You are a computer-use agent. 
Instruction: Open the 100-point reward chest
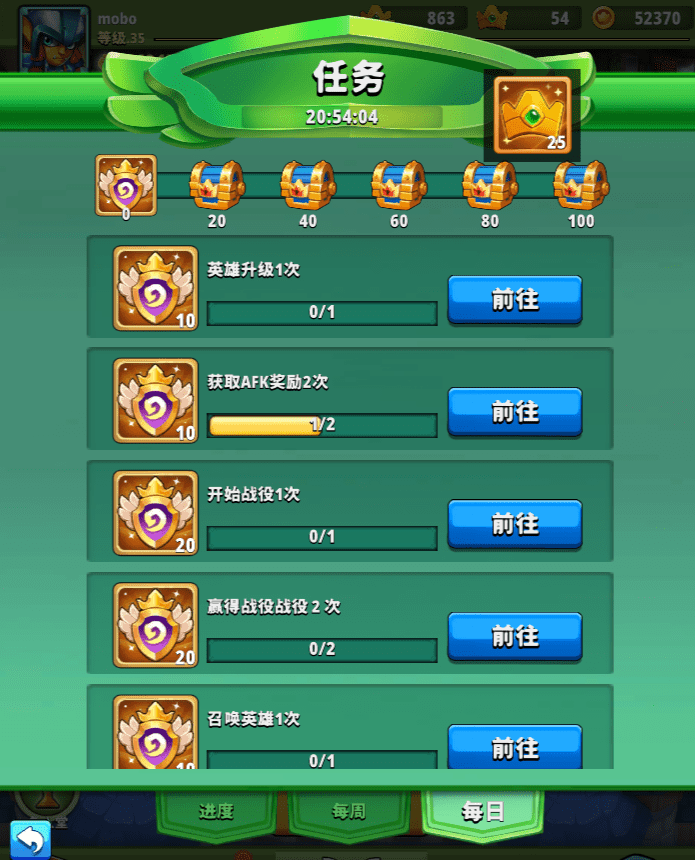click(581, 185)
